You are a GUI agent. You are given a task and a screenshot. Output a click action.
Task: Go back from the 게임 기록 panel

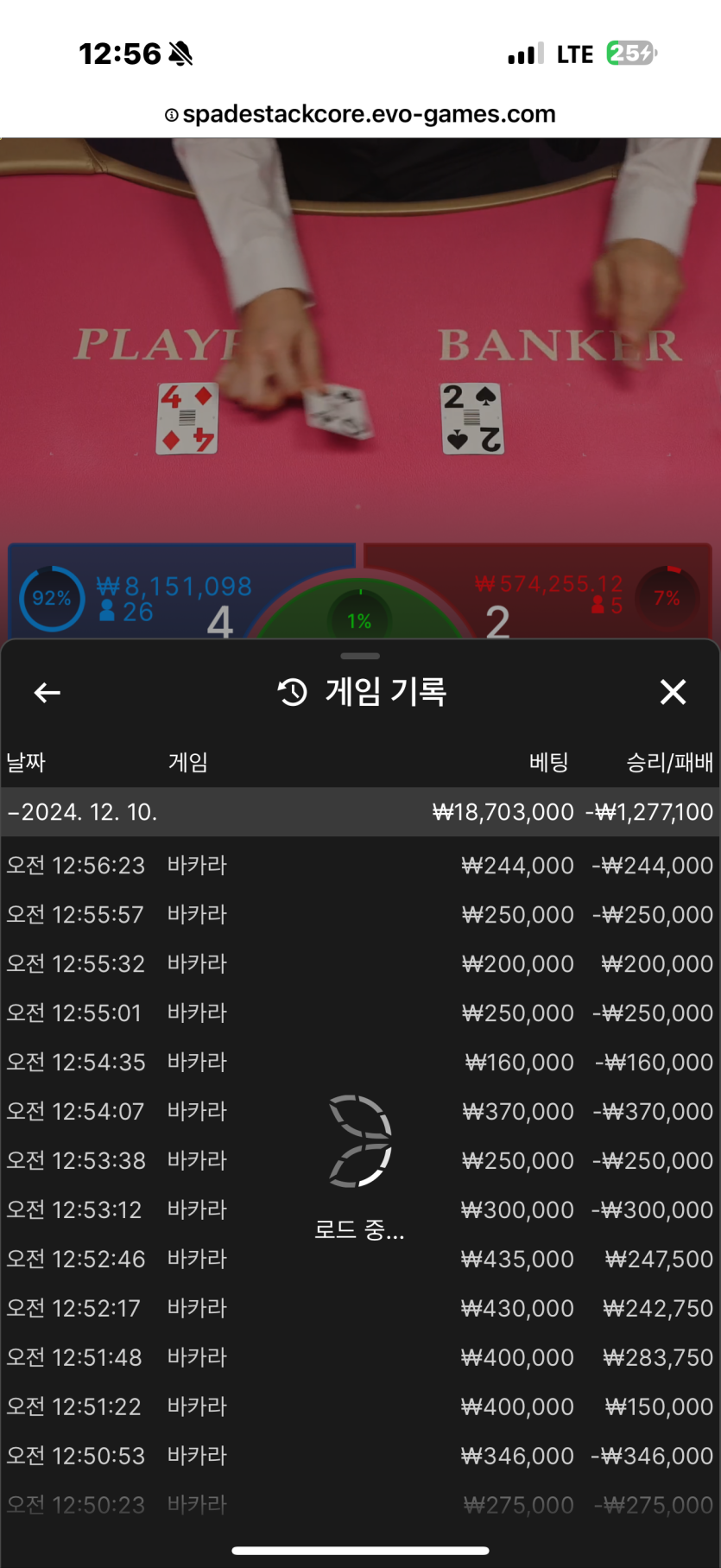tap(47, 692)
